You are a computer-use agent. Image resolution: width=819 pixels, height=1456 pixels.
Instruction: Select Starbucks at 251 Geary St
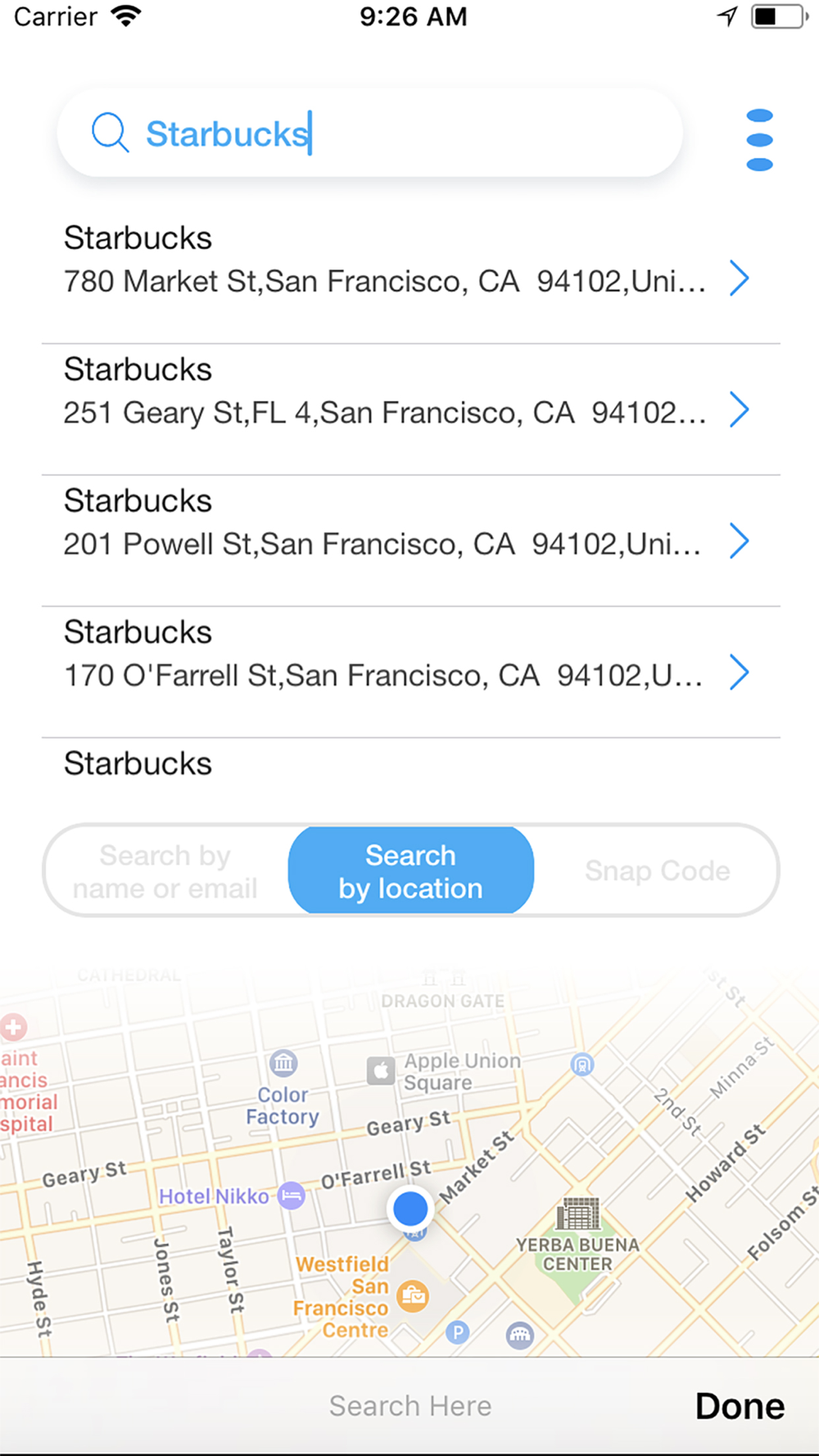(x=410, y=409)
